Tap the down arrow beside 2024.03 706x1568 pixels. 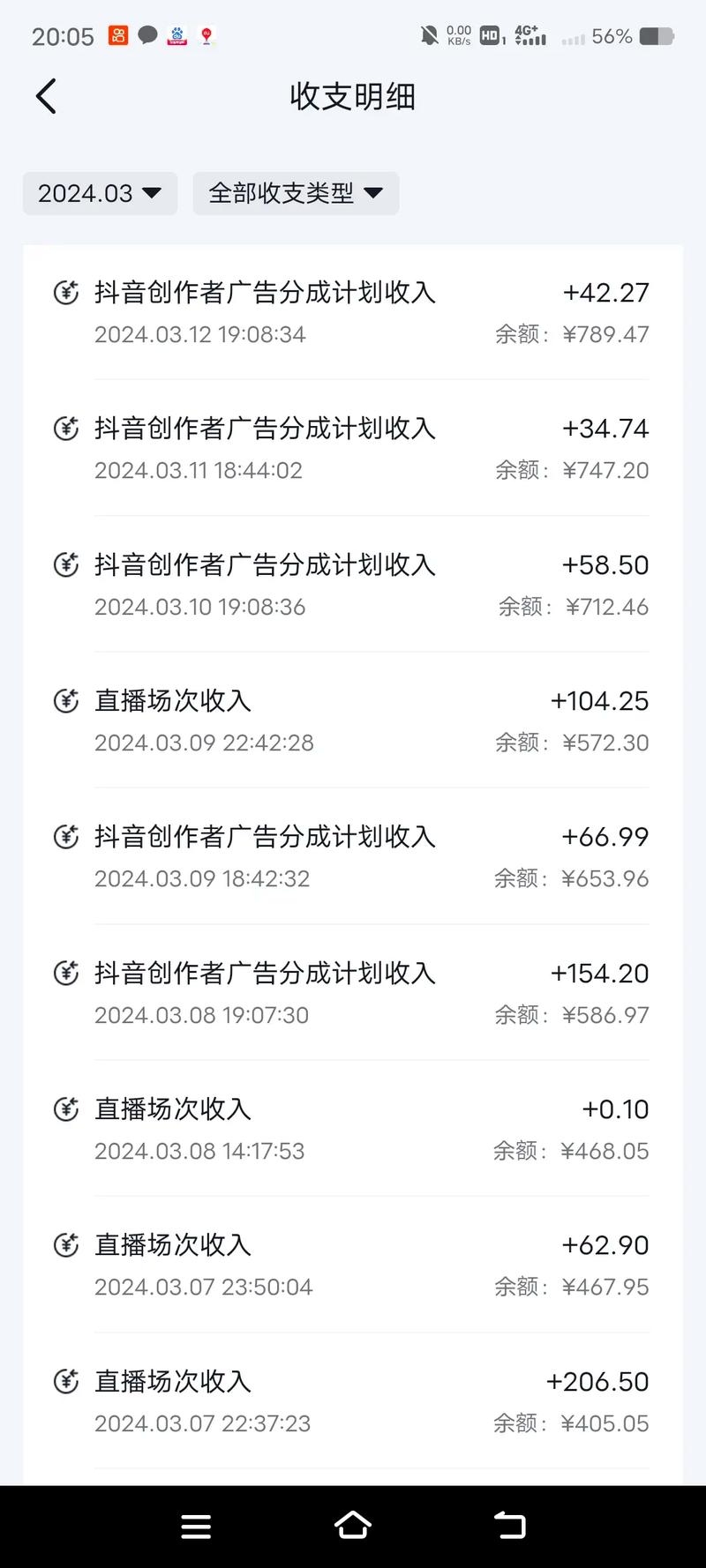152,193
